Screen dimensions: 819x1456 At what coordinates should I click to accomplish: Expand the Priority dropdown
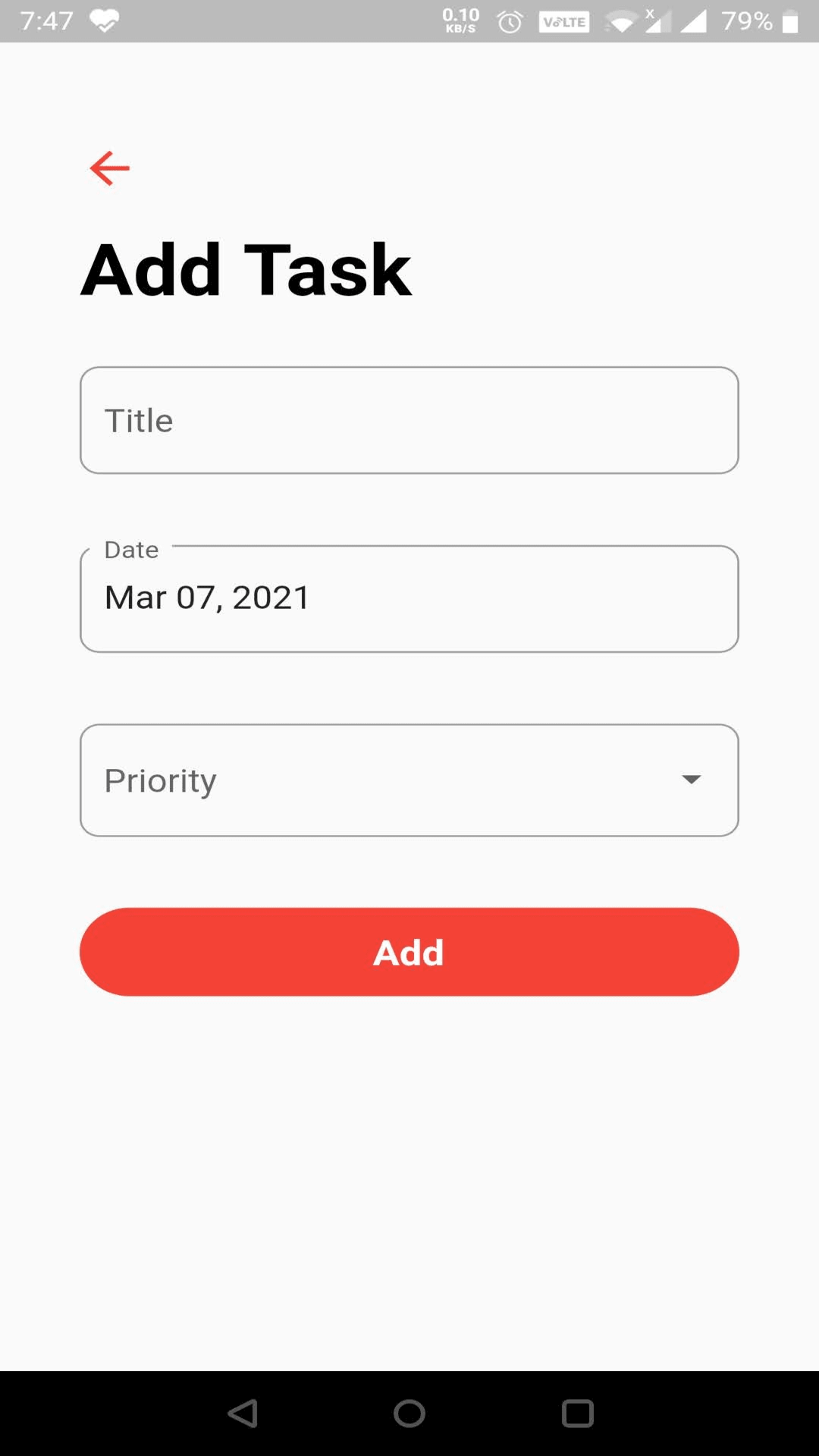click(x=409, y=780)
